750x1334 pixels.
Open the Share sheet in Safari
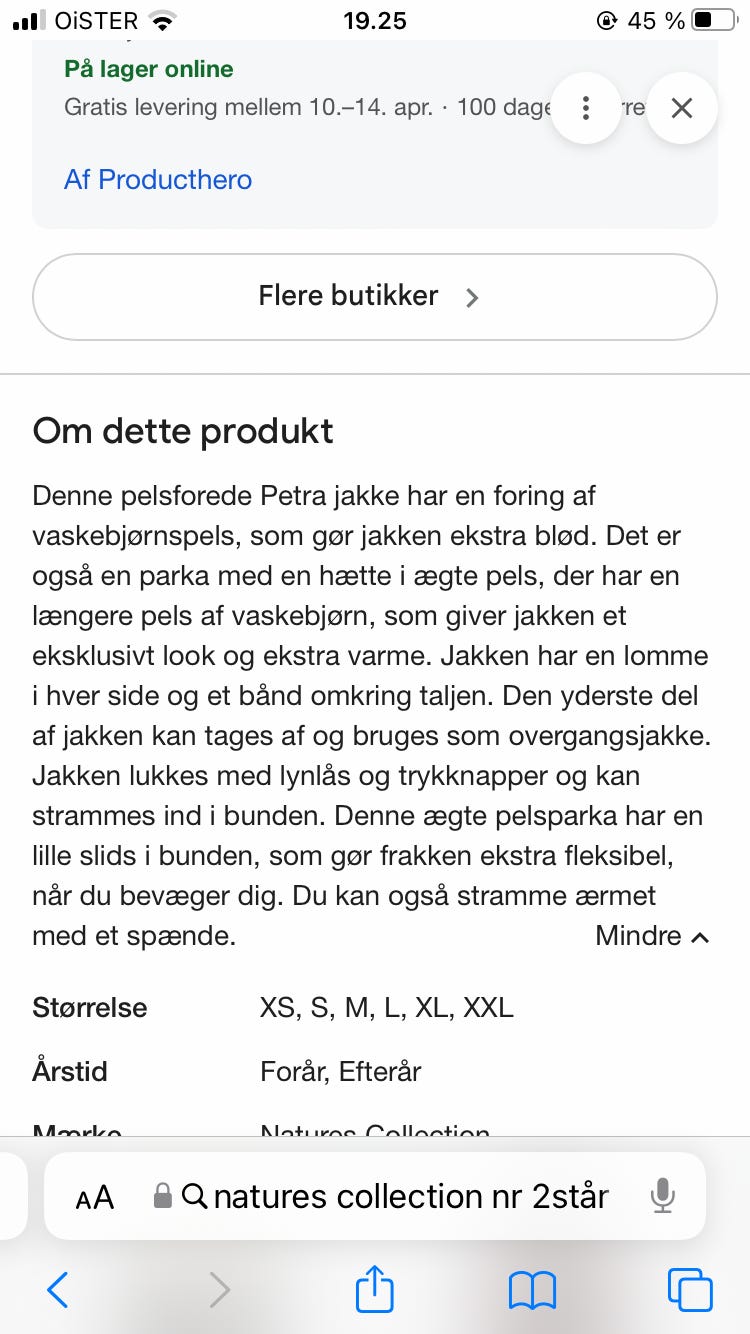tap(374, 1290)
